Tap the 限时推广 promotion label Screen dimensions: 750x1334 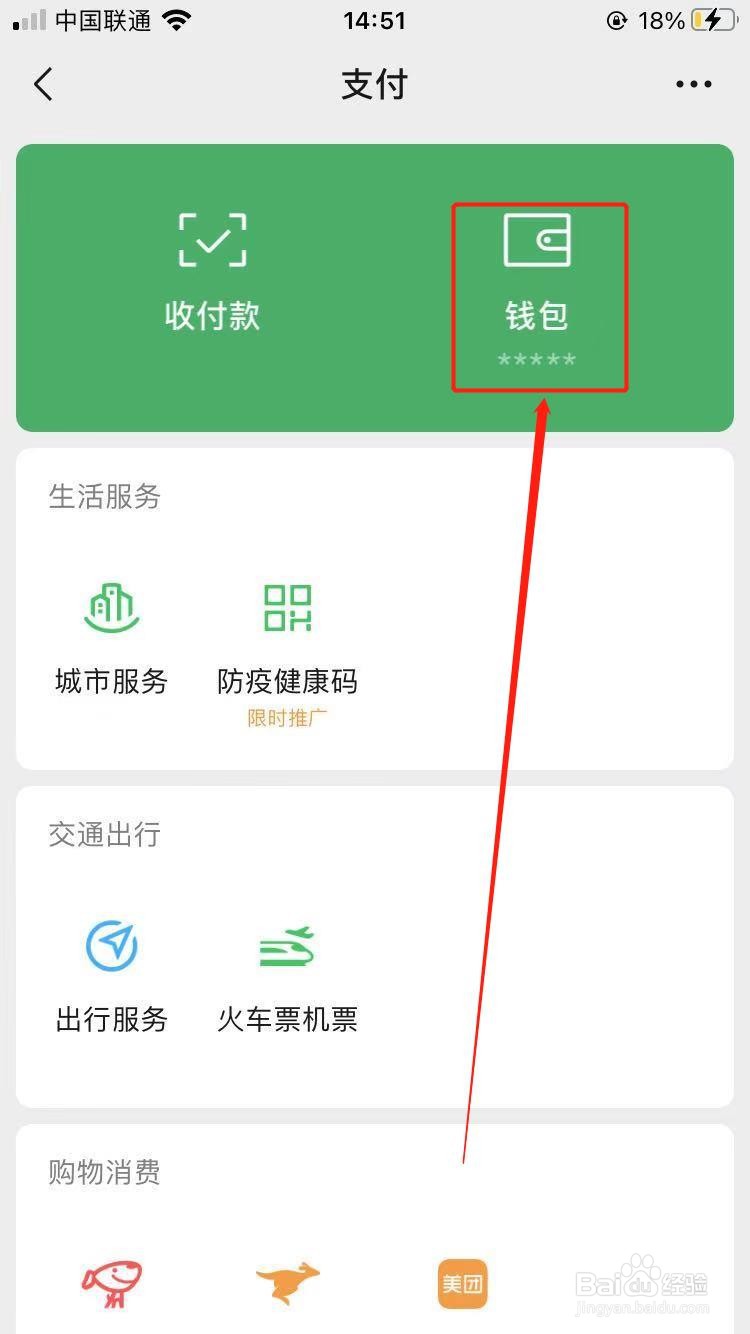point(287,718)
